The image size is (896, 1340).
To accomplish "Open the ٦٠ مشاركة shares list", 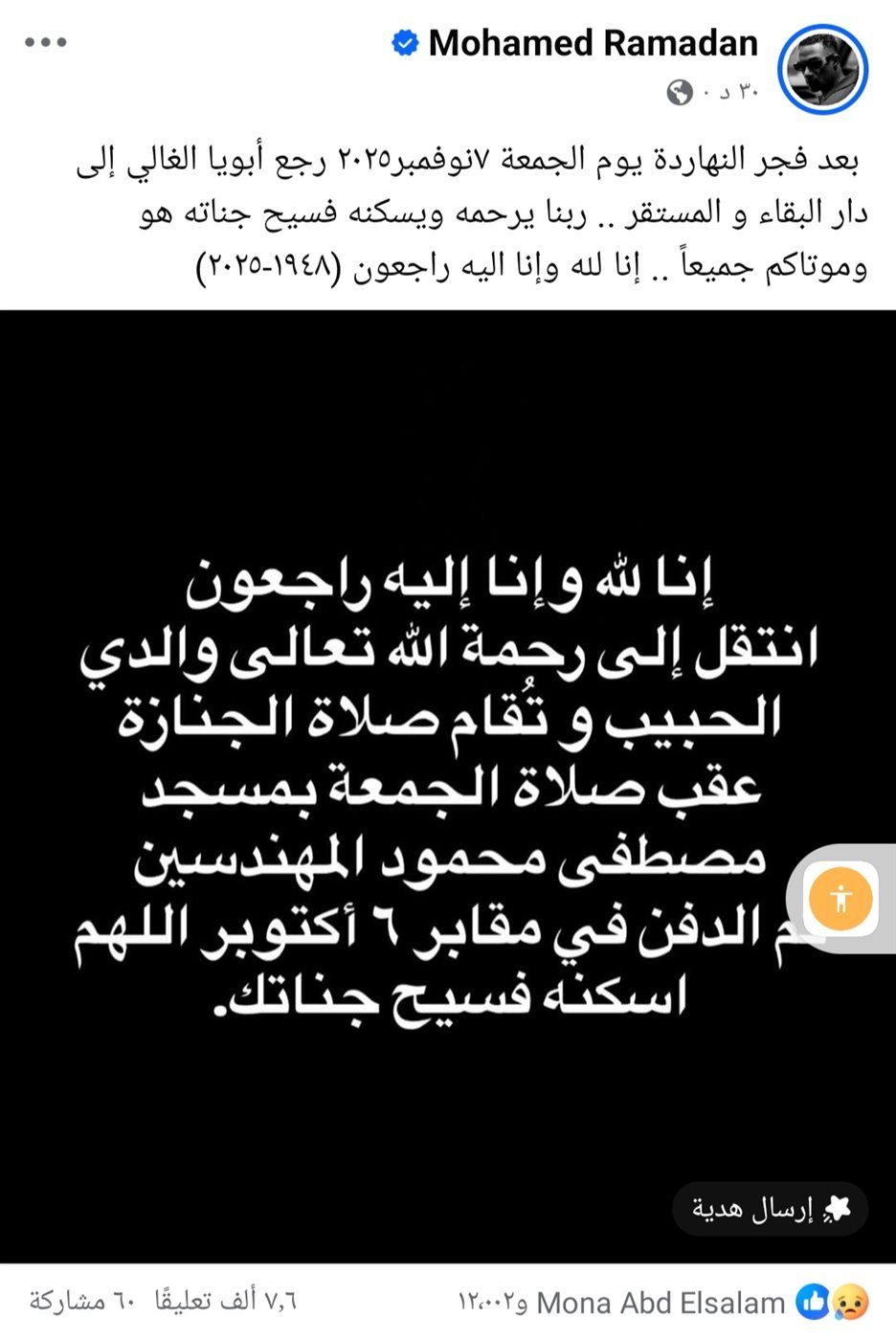I will pos(81,1303).
